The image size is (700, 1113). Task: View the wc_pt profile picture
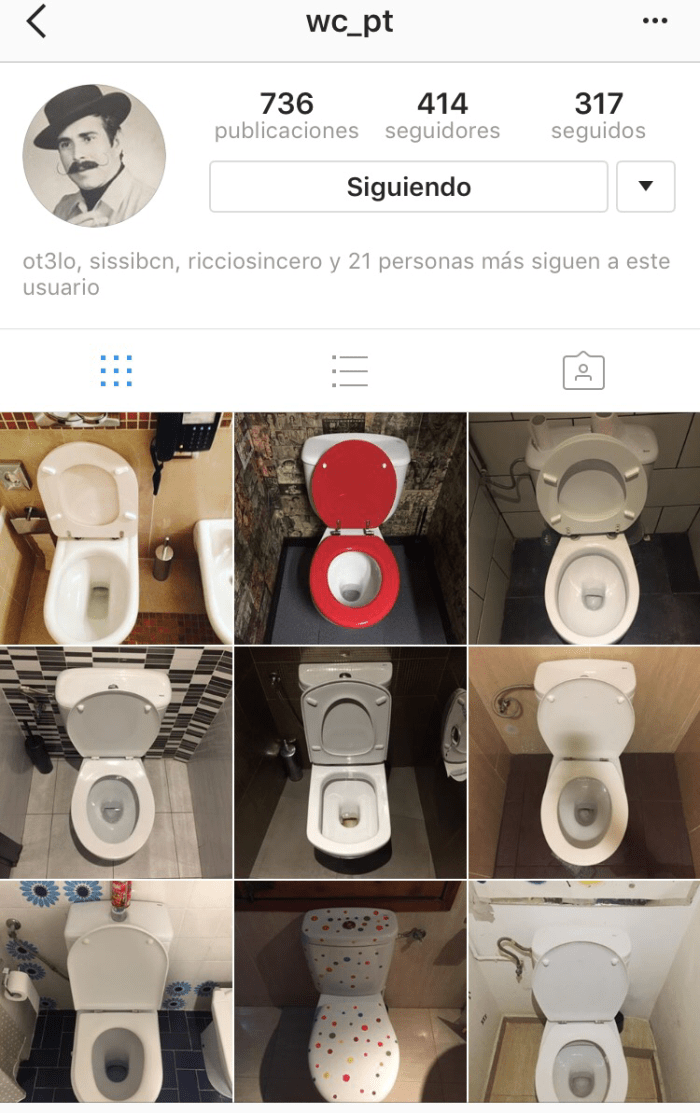tap(94, 155)
